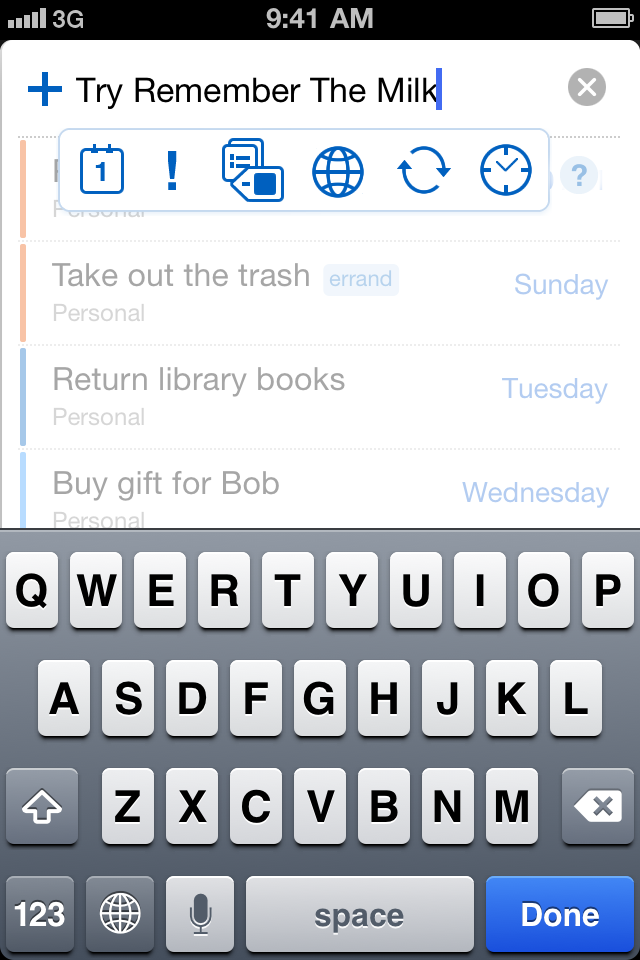Image resolution: width=640 pixels, height=960 pixels.
Task: Tap the due date calendar icon
Action: pyautogui.click(x=101, y=170)
